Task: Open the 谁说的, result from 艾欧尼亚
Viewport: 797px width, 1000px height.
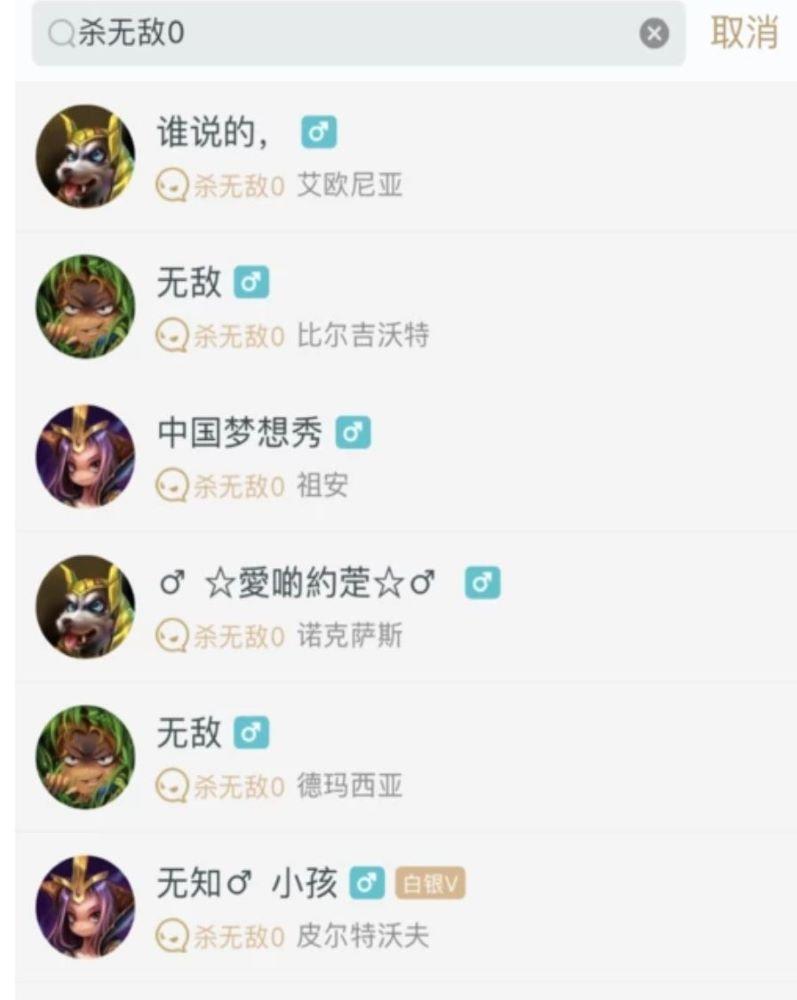Action: 400,157
